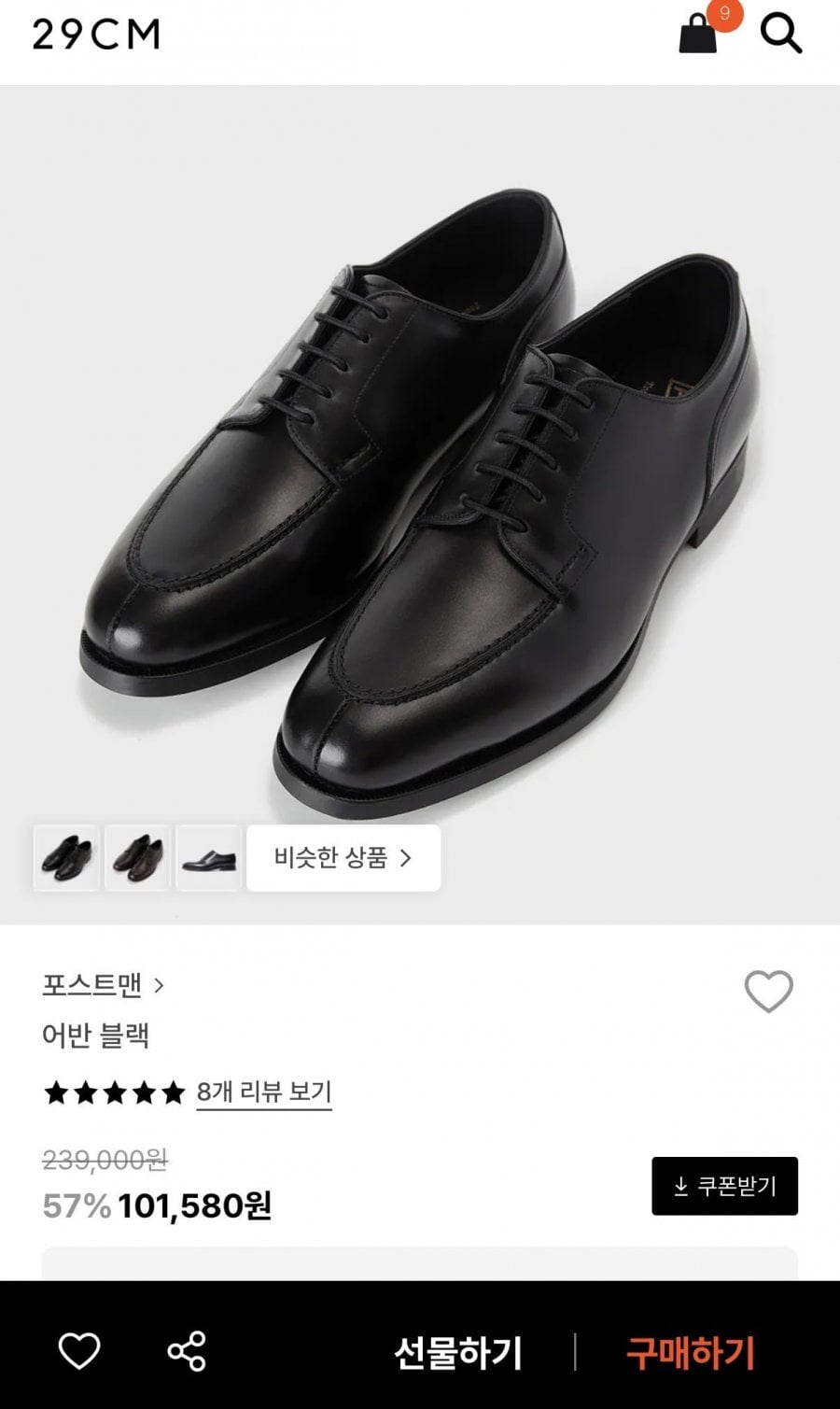Open the 포스트맨 brand page
This screenshot has width=840, height=1409.
click(103, 985)
